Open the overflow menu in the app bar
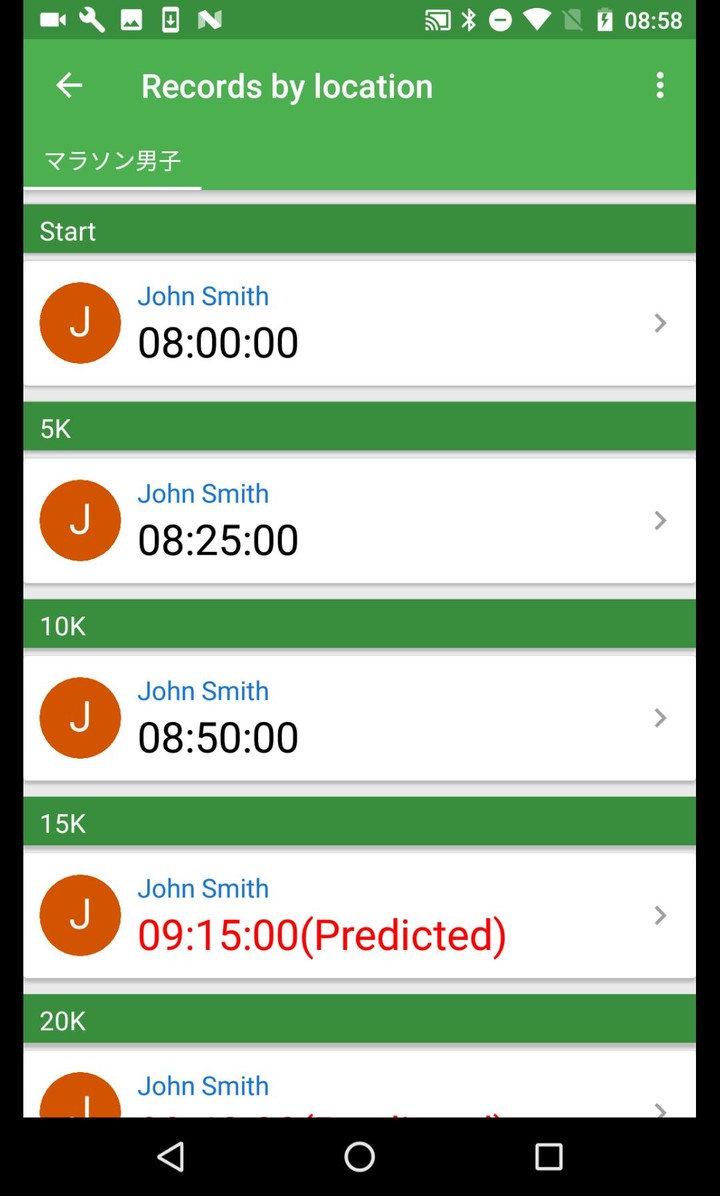The height and width of the screenshot is (1196, 720). tap(660, 86)
